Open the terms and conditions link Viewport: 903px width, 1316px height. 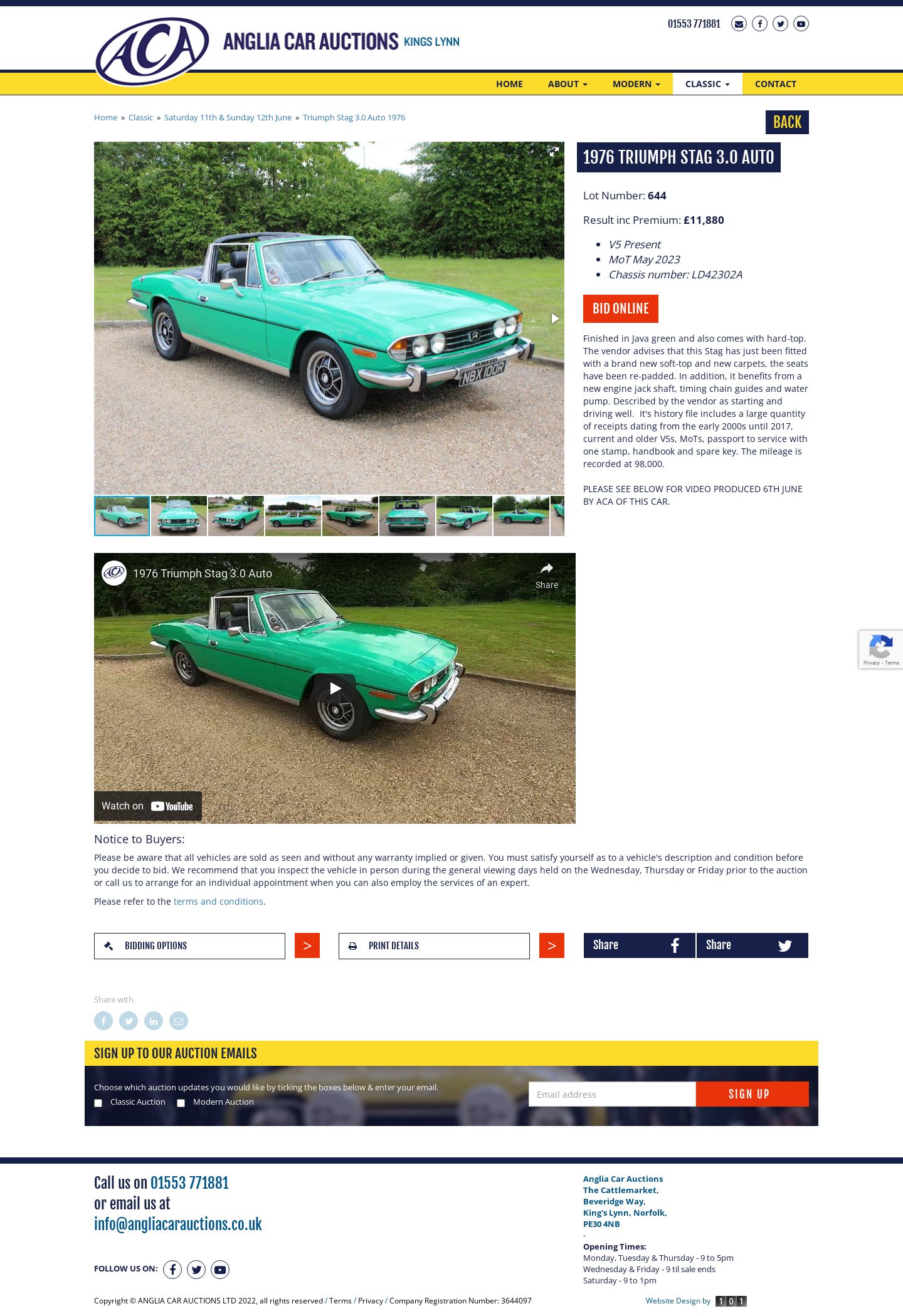[x=218, y=902]
